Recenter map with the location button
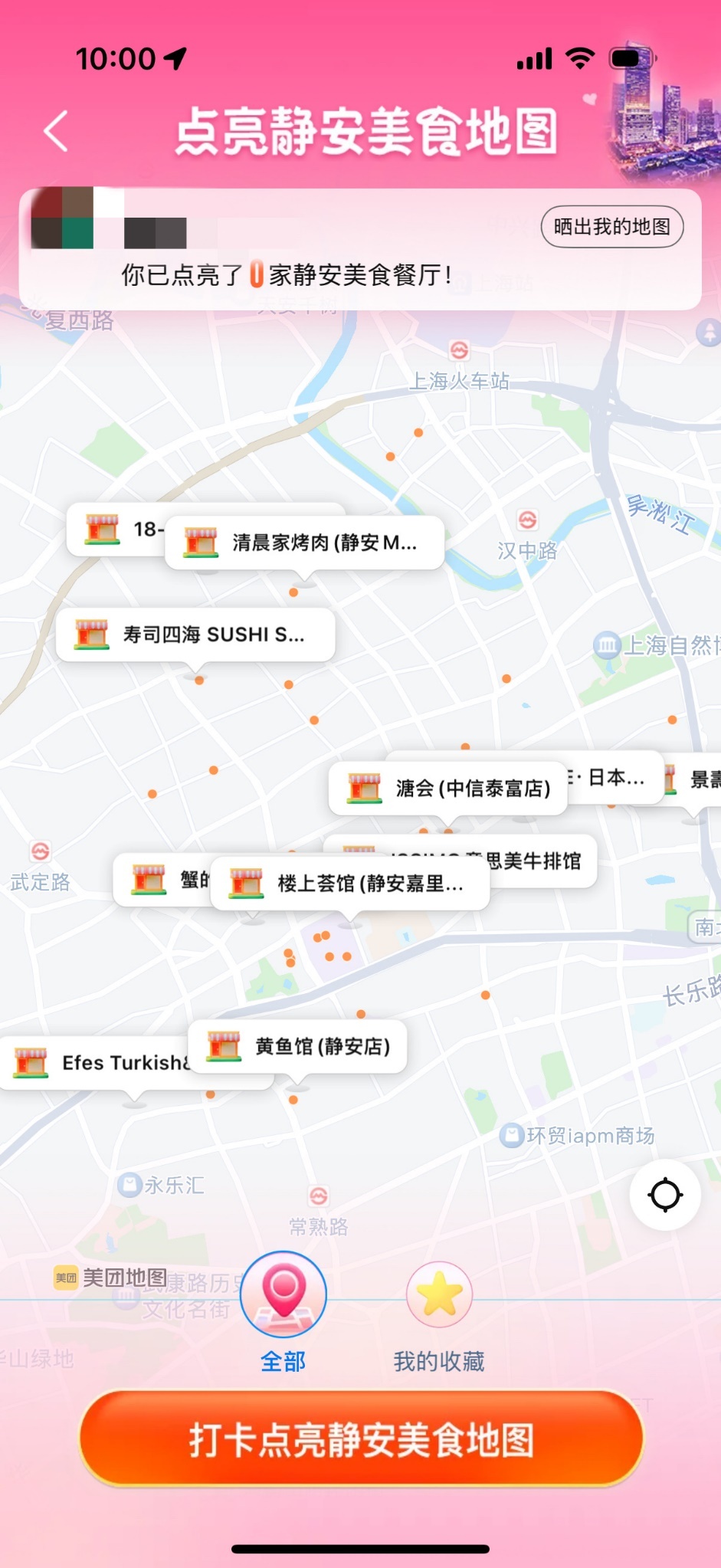The width and height of the screenshot is (721, 1568). pos(665,1195)
